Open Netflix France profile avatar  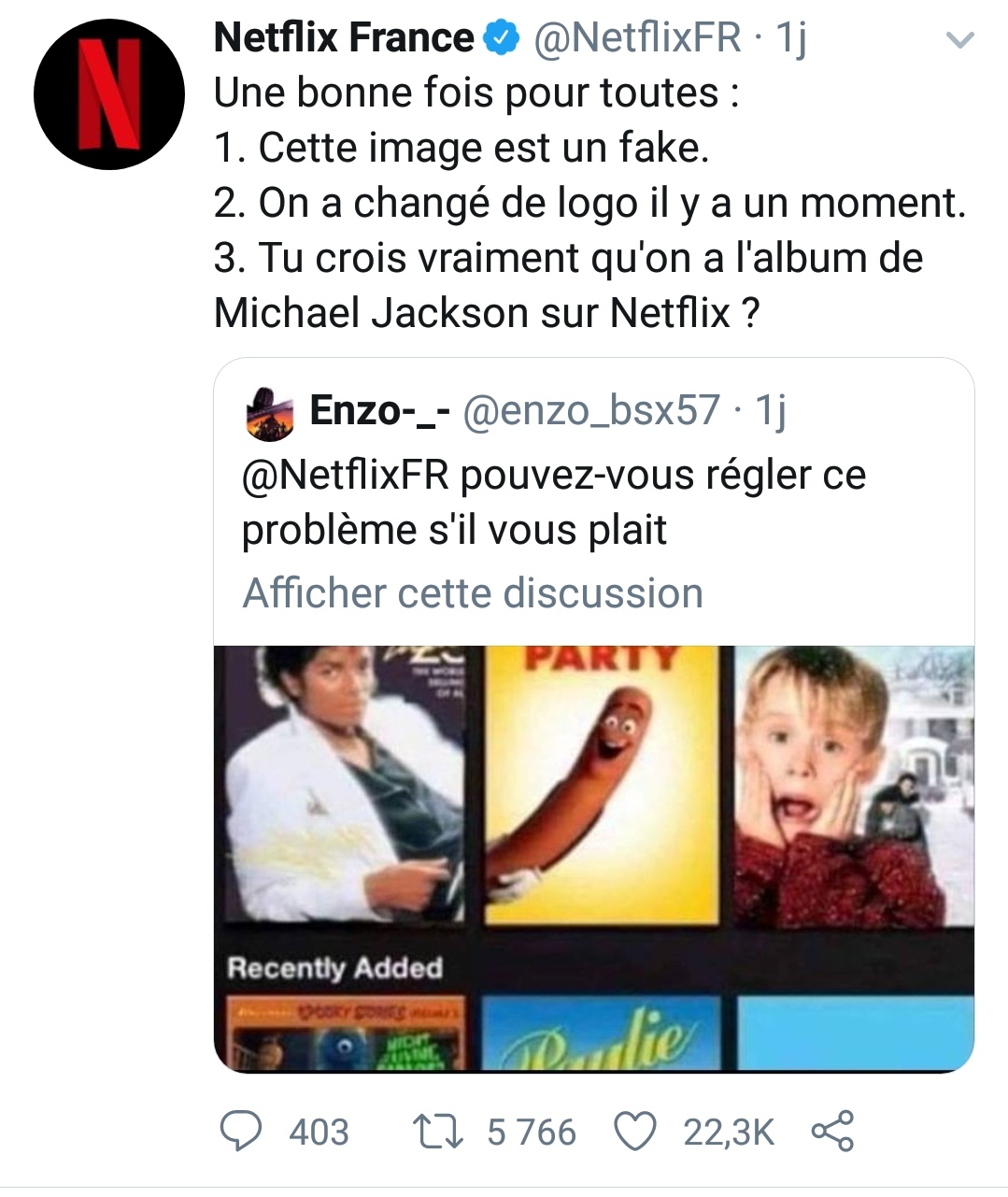[109, 94]
